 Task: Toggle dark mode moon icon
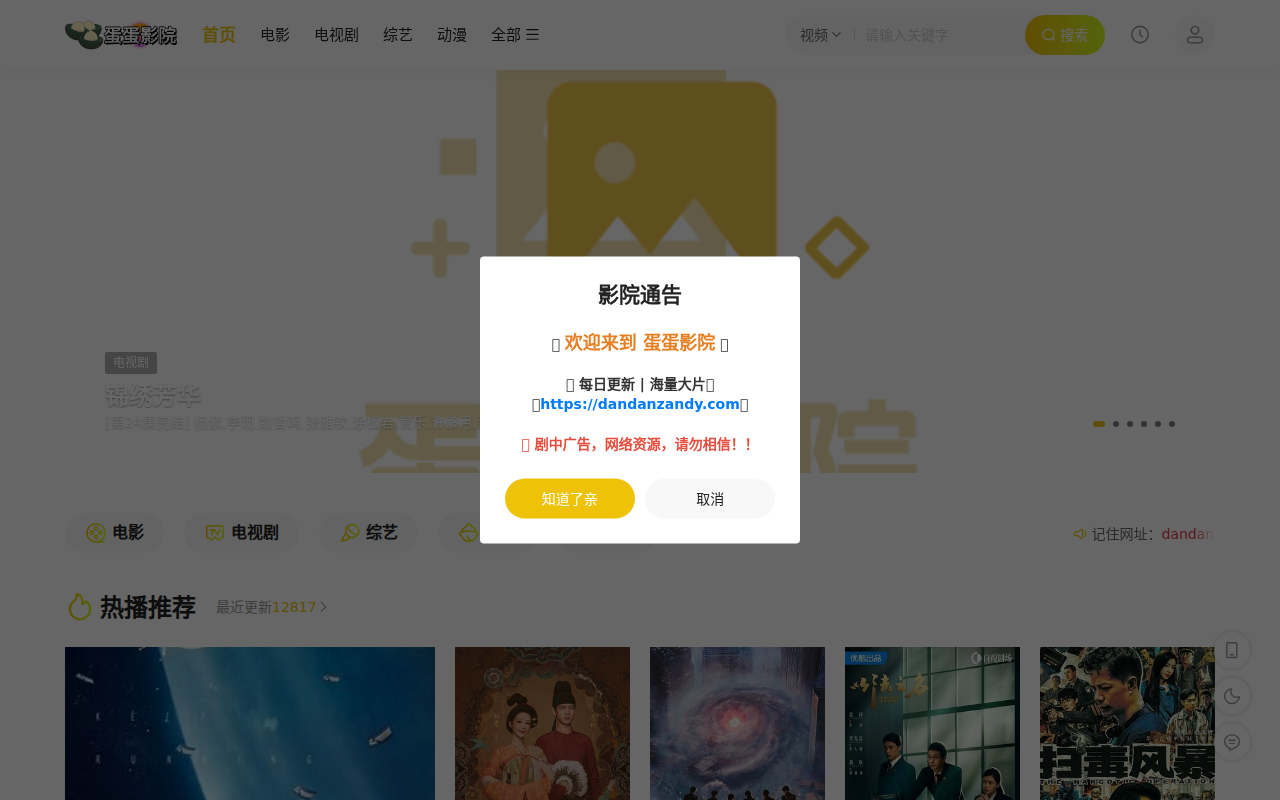point(1232,696)
